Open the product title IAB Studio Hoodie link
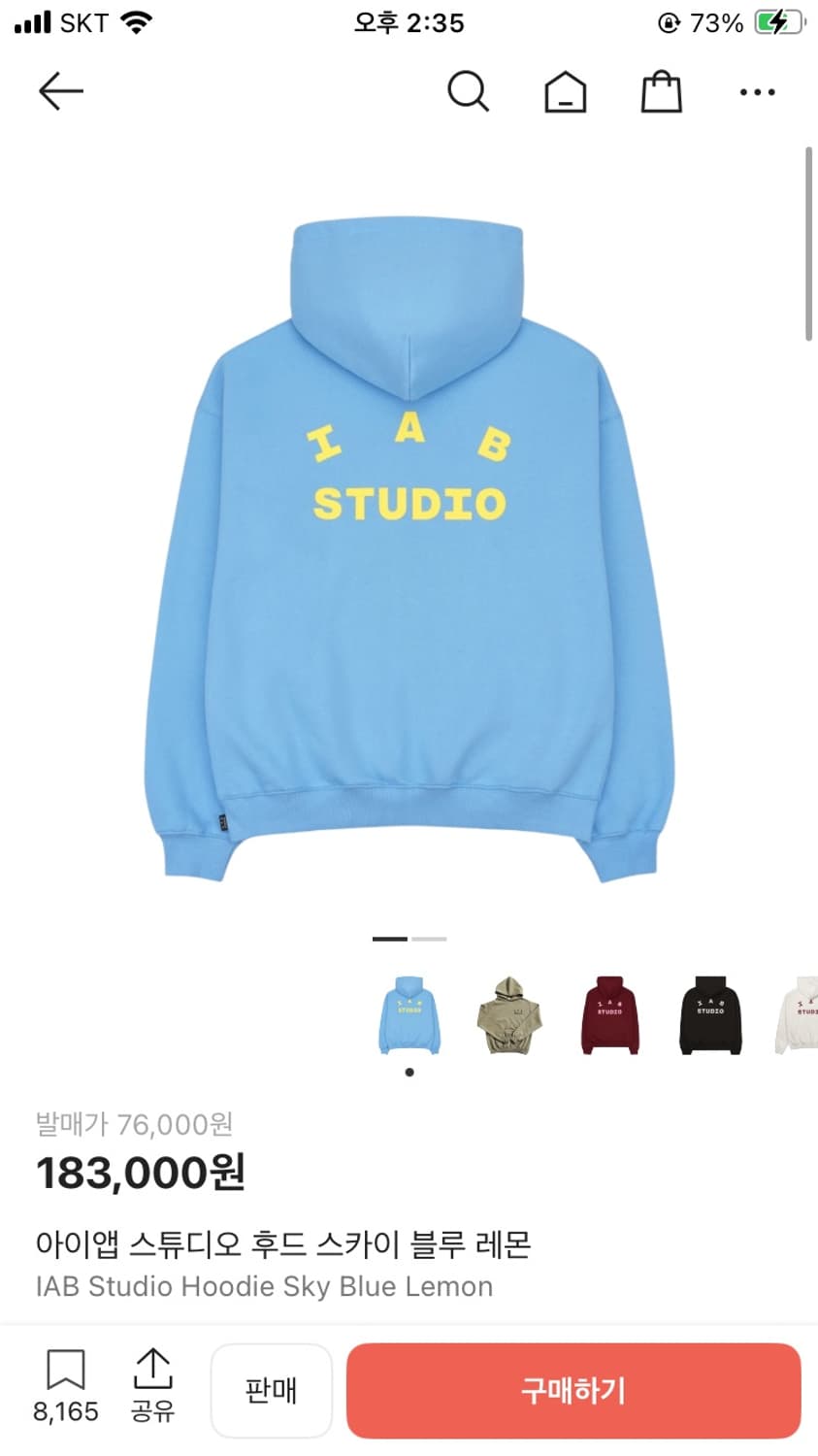This screenshot has width=818, height=1456. pos(264,1286)
